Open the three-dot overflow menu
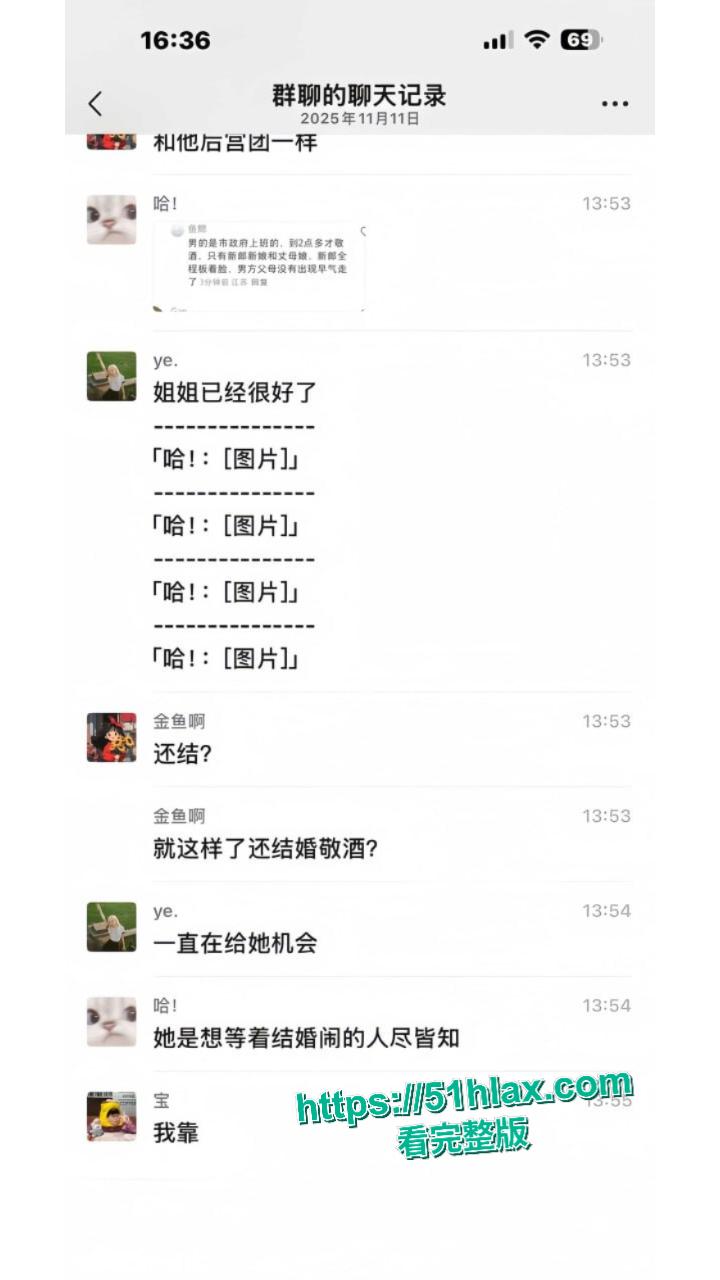 pyautogui.click(x=614, y=104)
